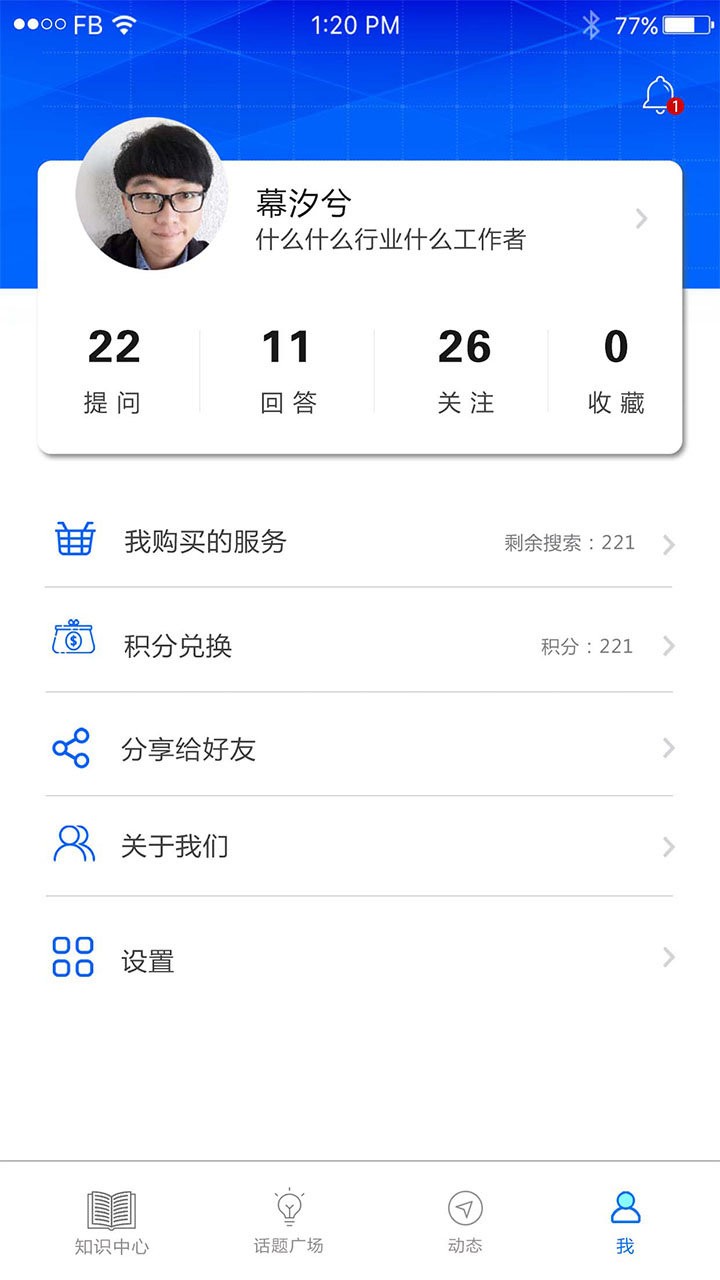View 剩余搜索：221 remaining searches
Image resolution: width=720 pixels, height=1280 pixels.
[x=570, y=543]
